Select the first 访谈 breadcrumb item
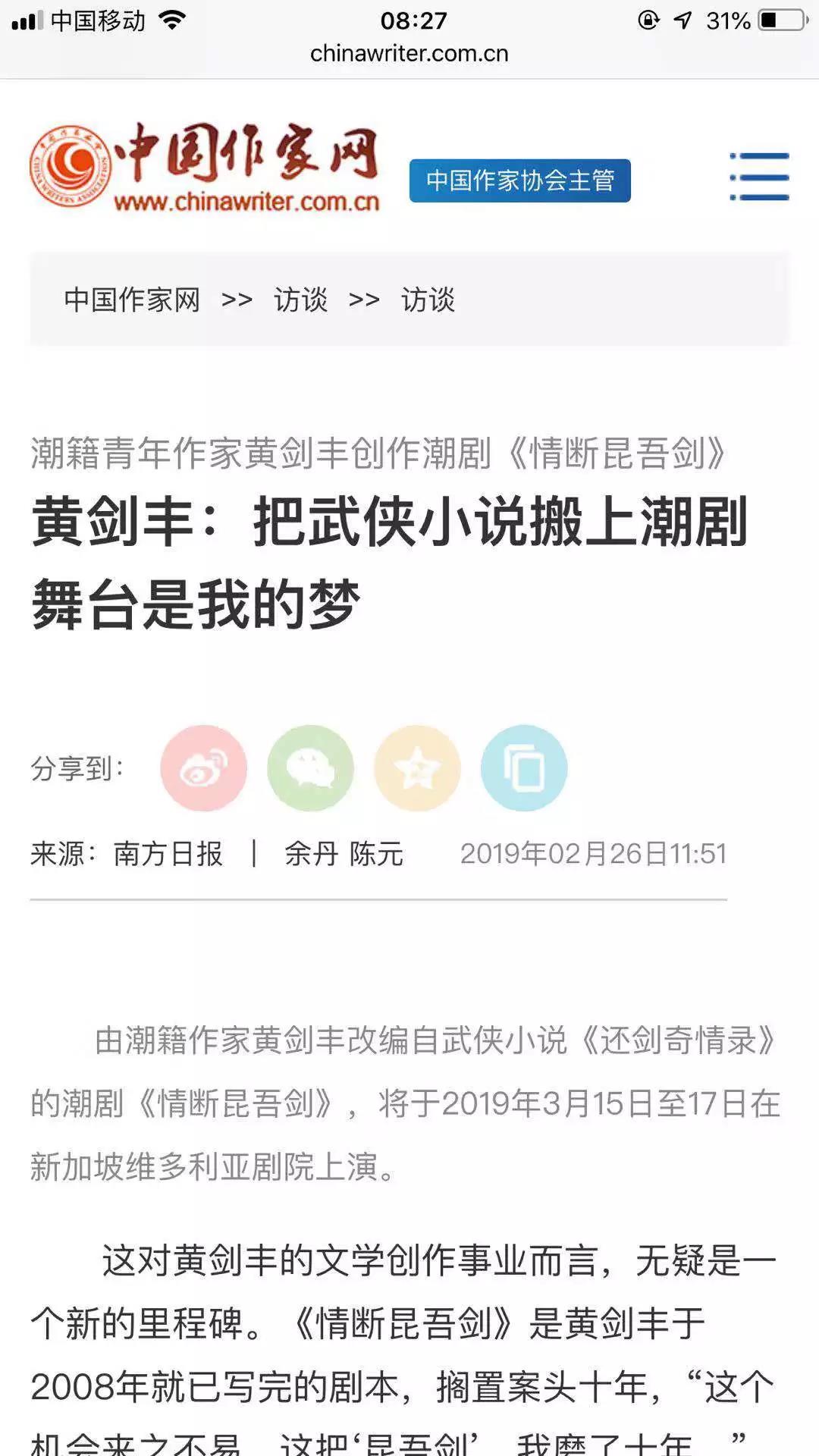Viewport: 819px width, 1456px height. (302, 300)
